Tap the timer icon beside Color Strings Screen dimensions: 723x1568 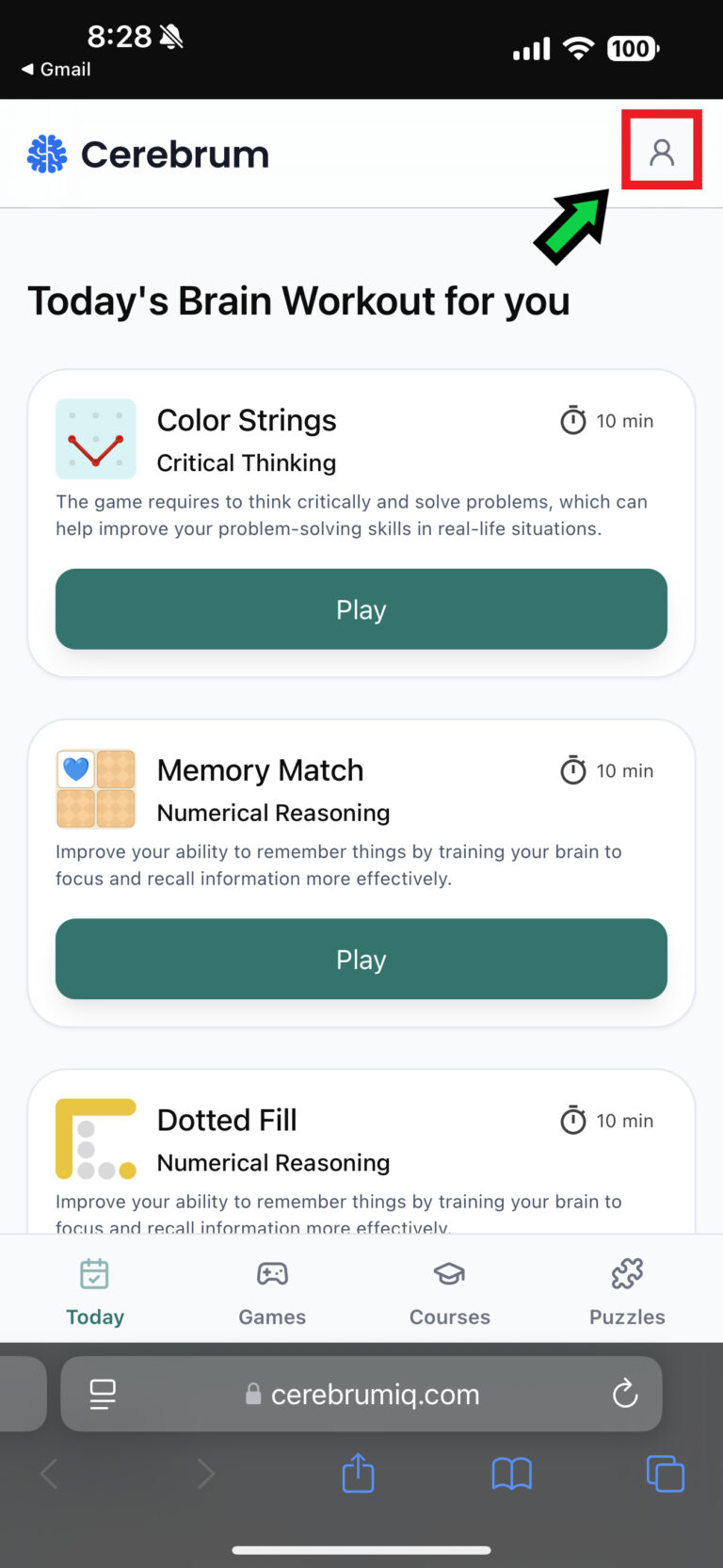point(573,421)
